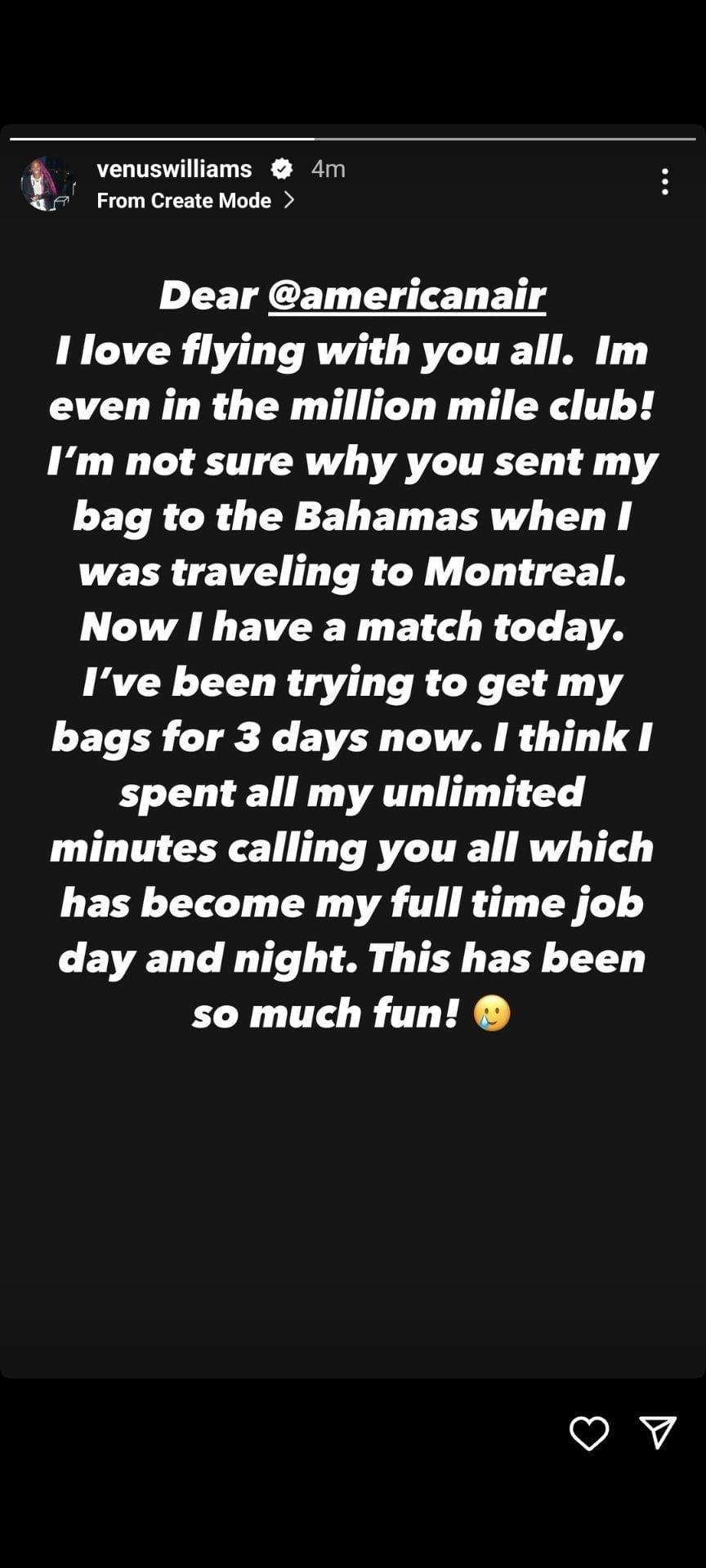Open venuswilliams profile picture
The width and height of the screenshot is (706, 1568).
(47, 184)
